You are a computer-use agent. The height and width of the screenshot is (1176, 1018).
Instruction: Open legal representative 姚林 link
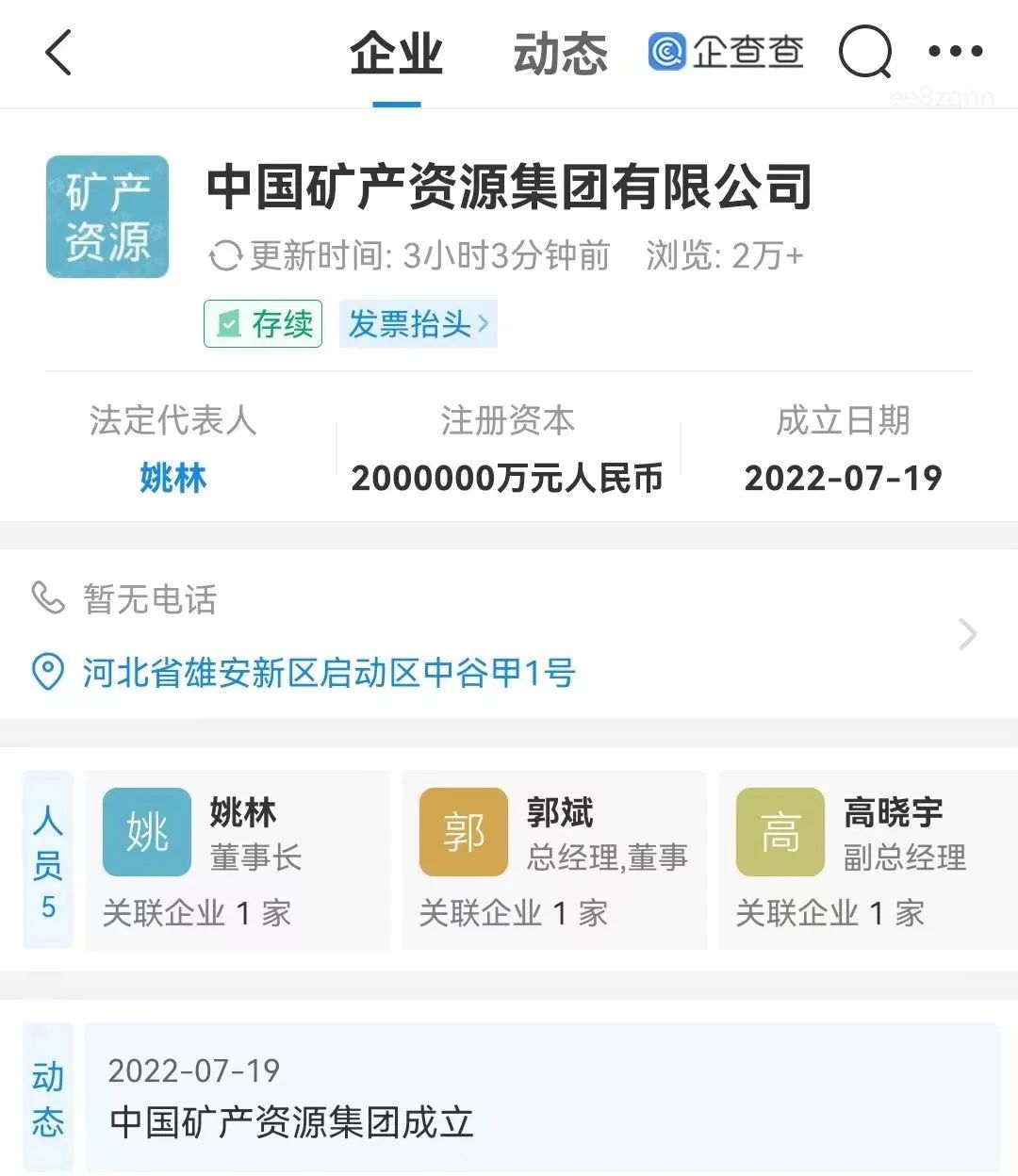tap(172, 478)
